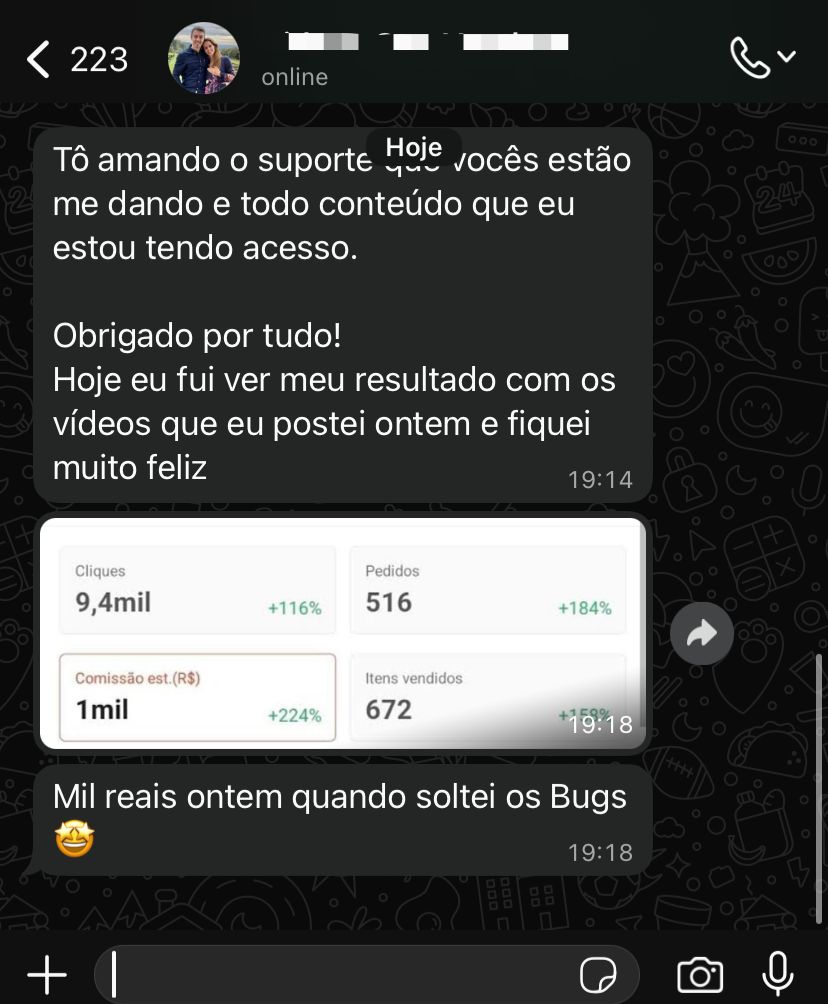The width and height of the screenshot is (828, 1004).
Task: Open the contact's profile photo
Action: point(204,58)
